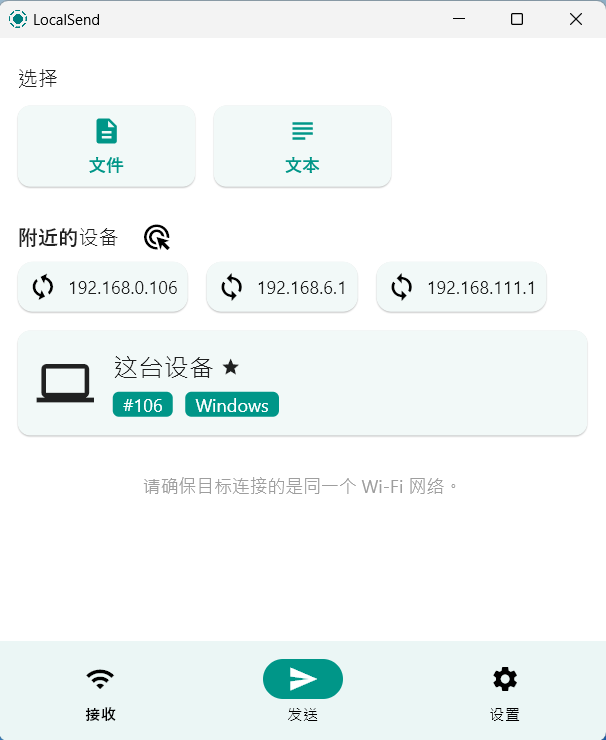
Task: Switch to the 发送 (send) tab
Action: coord(302,692)
